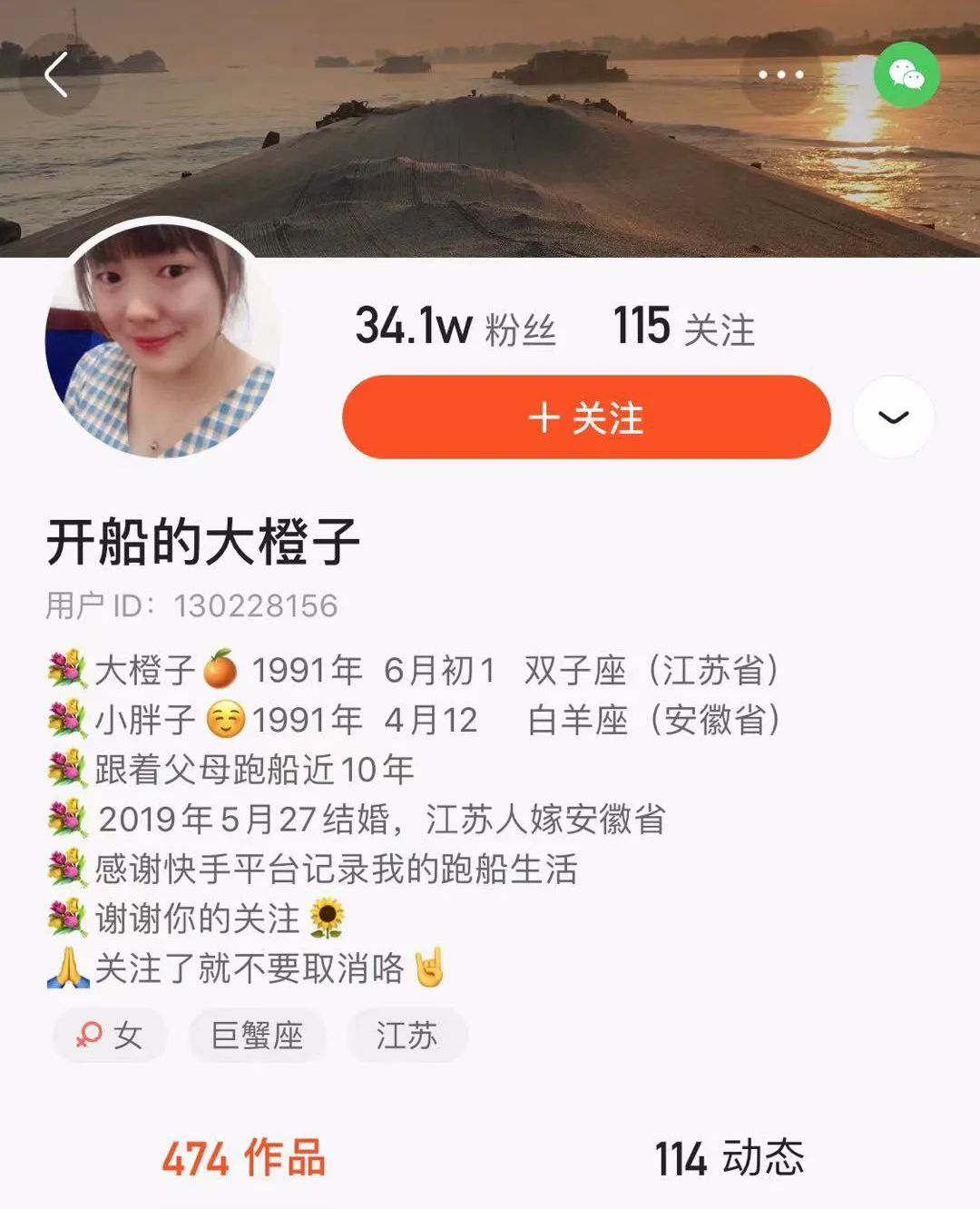This screenshot has width=980, height=1209.
Task: View the 34.1w 粉丝 followers list
Action: [x=455, y=327]
